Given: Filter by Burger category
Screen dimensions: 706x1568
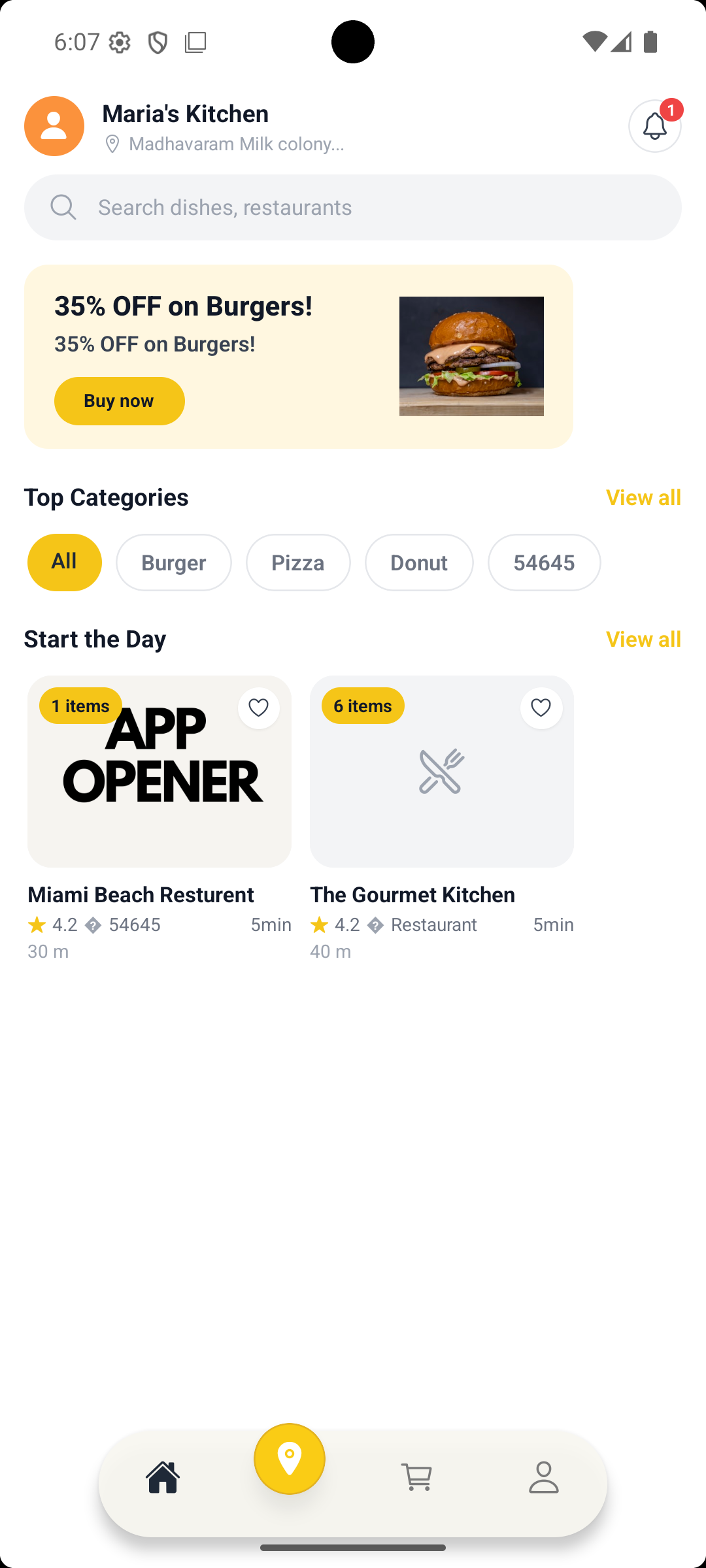Looking at the screenshot, I should point(173,563).
